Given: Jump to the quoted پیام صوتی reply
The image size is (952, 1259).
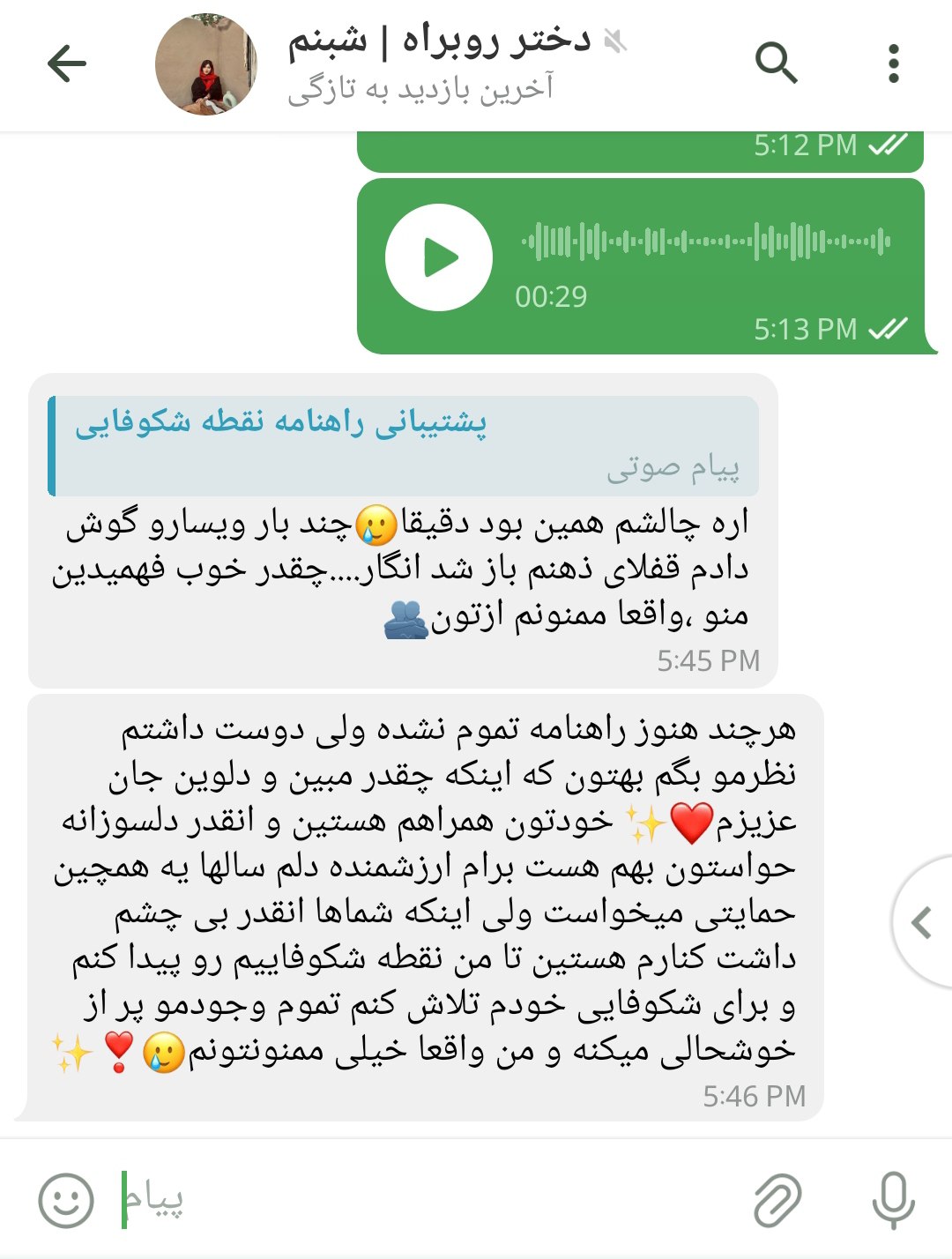Looking at the screenshot, I should tap(404, 445).
